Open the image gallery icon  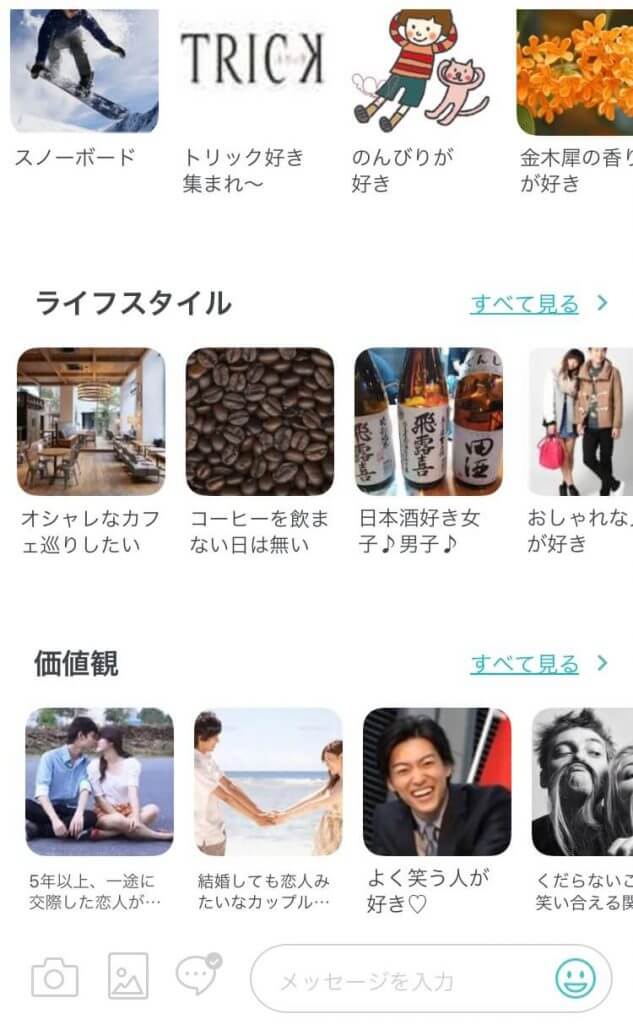(x=128, y=977)
